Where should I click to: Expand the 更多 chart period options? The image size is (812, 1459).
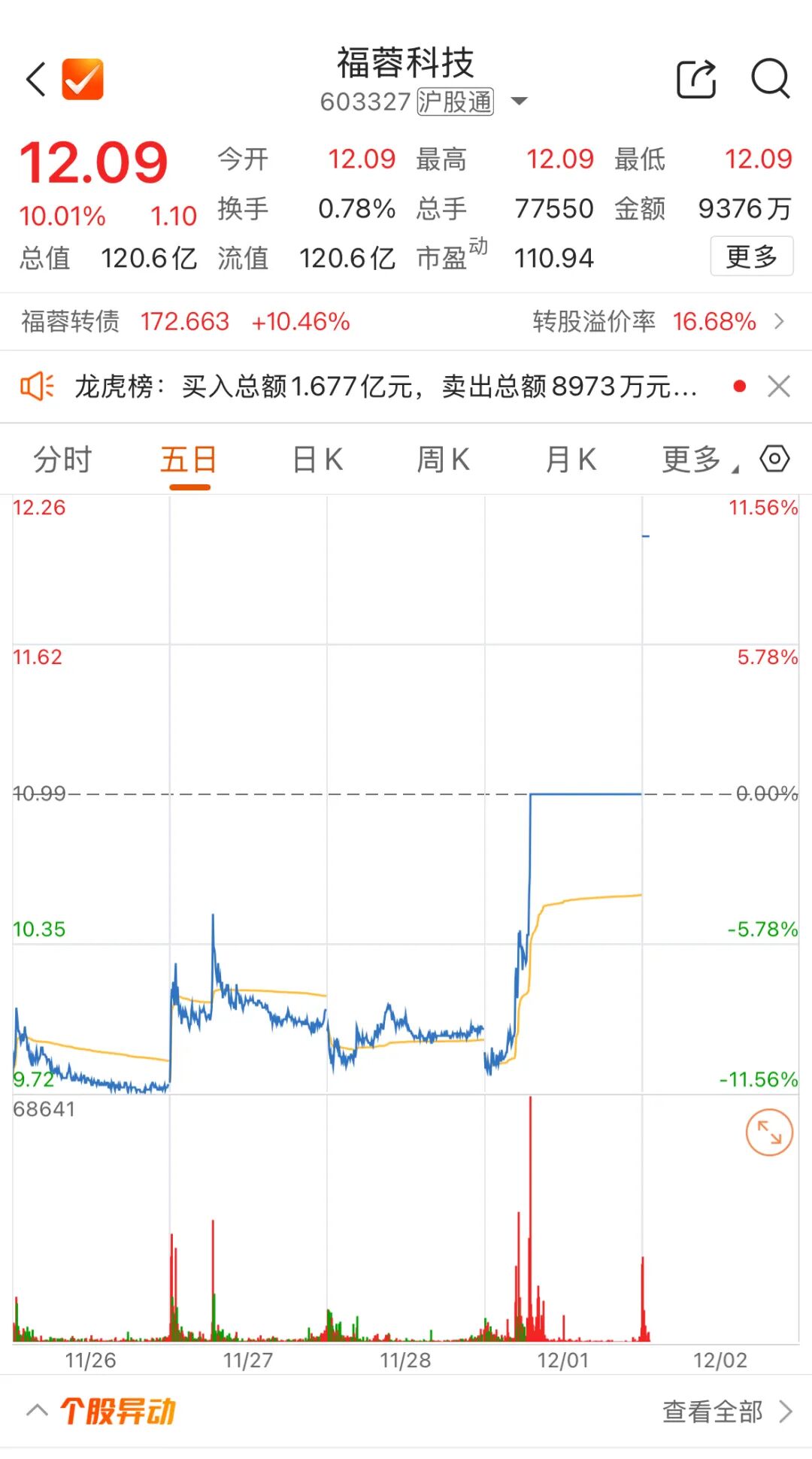pos(696,460)
